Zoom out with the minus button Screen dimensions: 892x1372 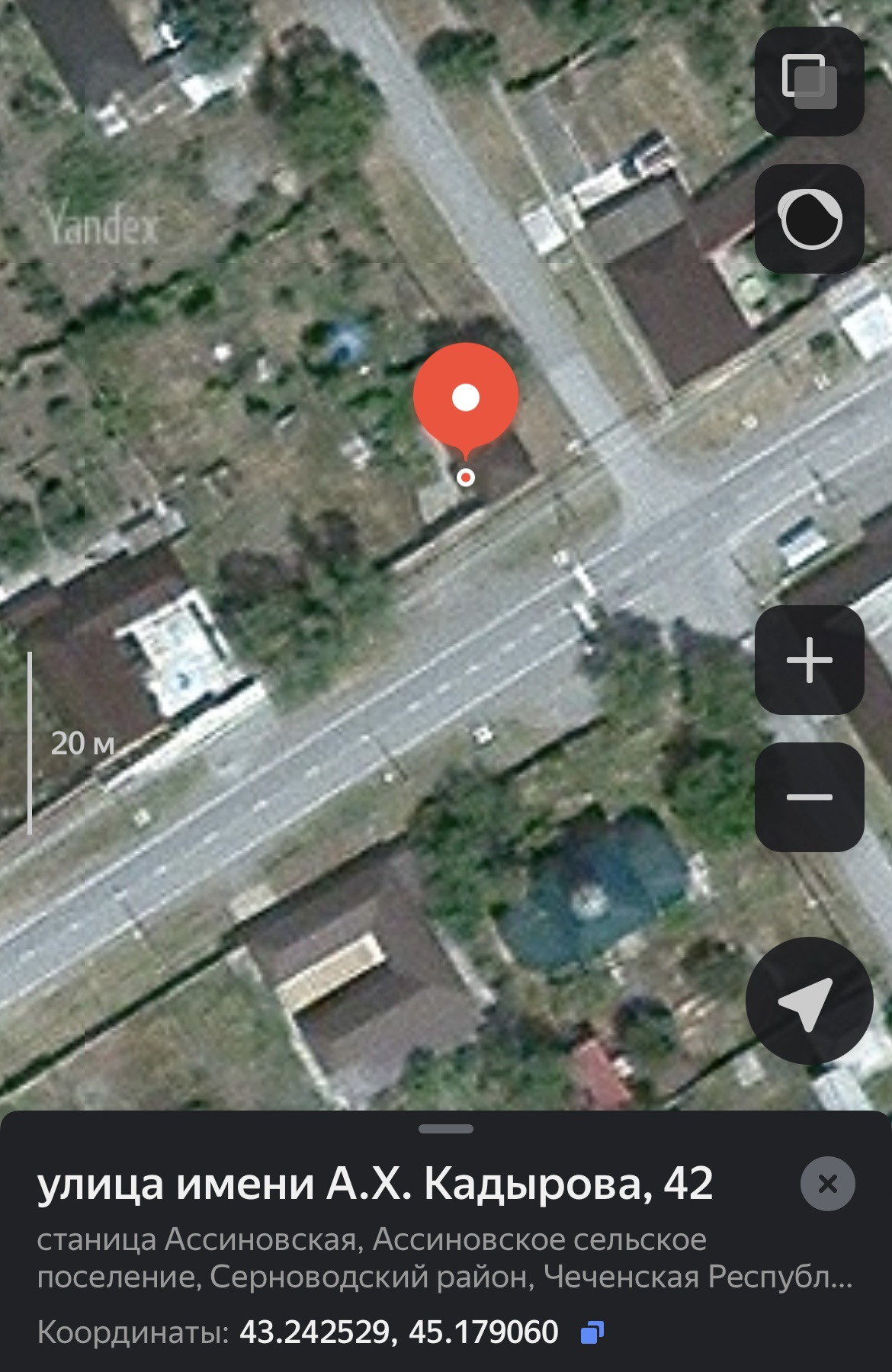pos(809,797)
